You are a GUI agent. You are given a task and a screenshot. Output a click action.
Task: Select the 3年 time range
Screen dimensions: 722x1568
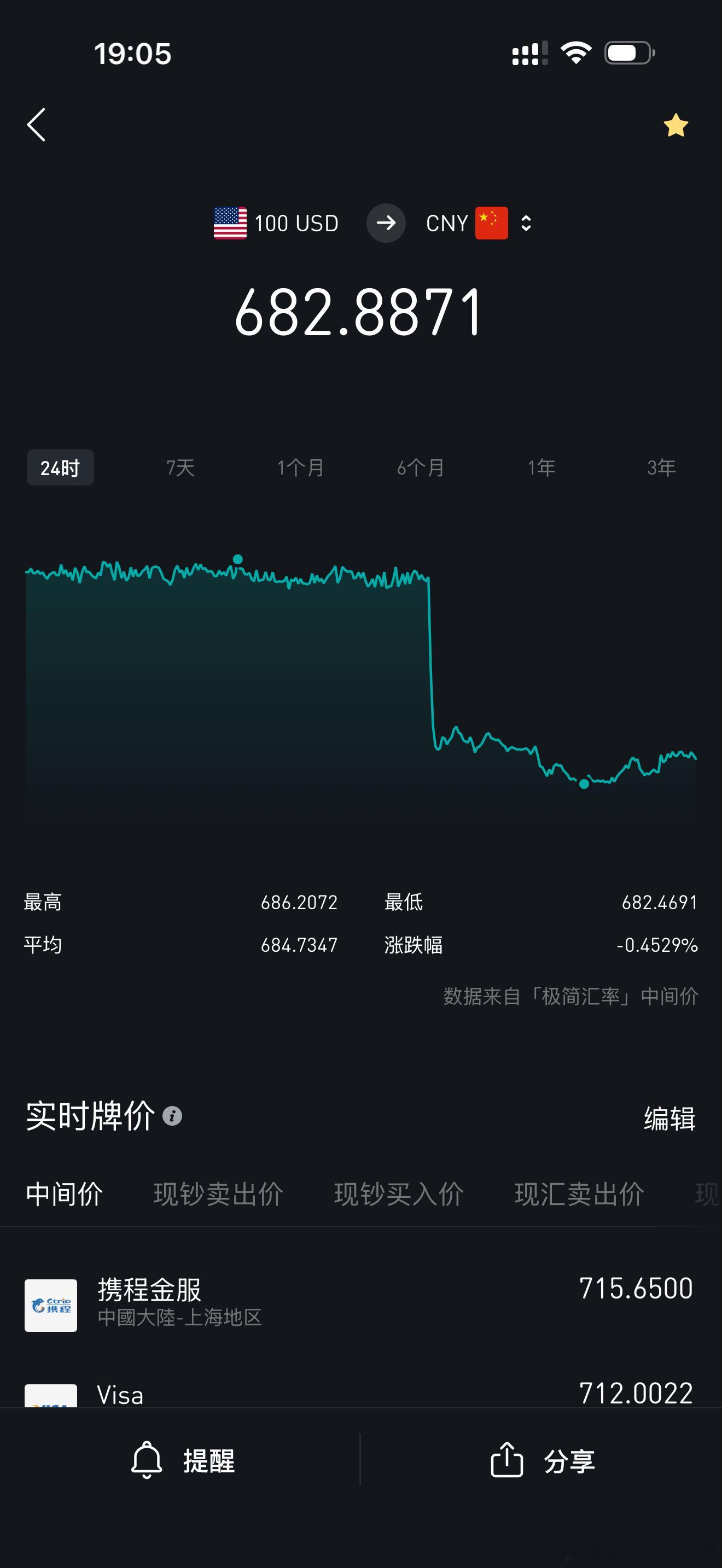point(663,467)
